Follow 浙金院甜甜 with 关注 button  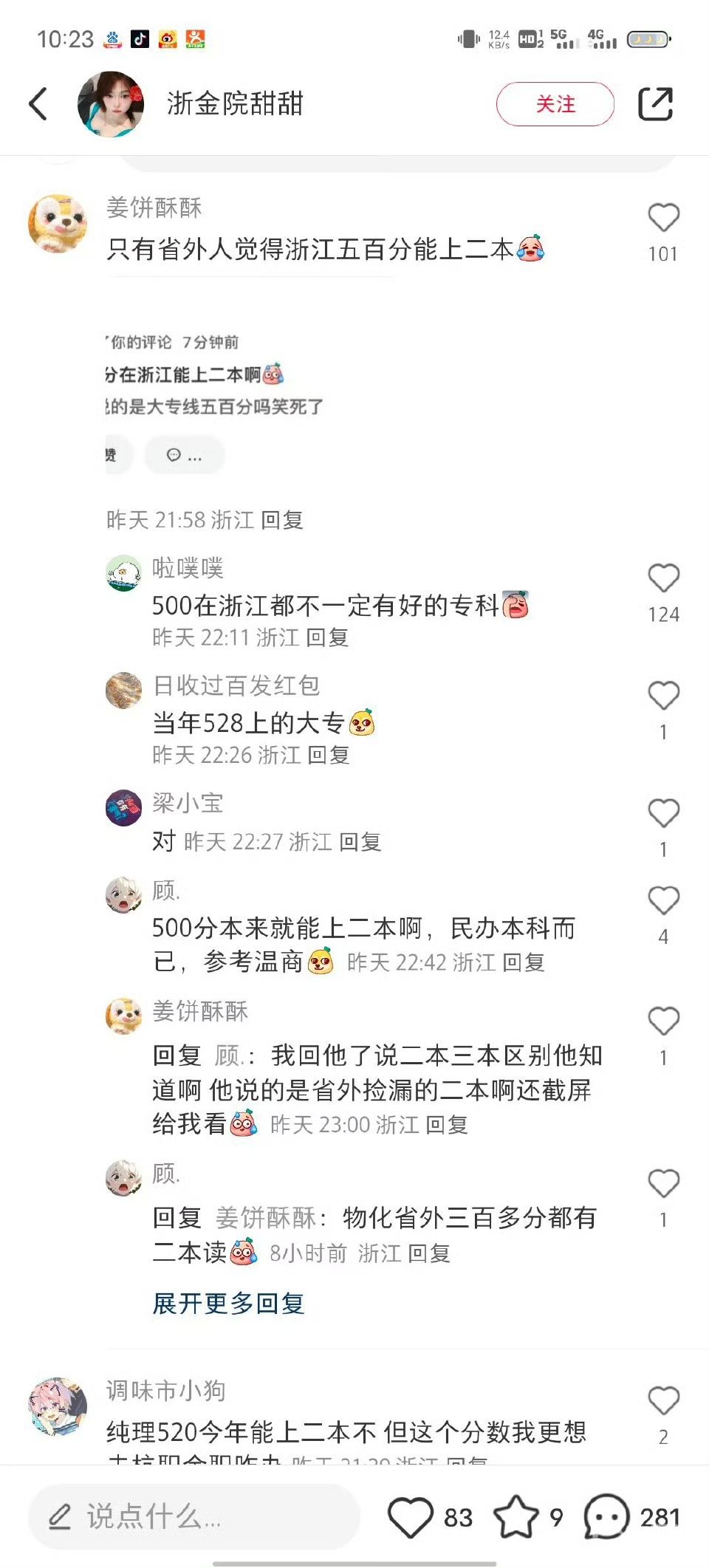tap(555, 104)
